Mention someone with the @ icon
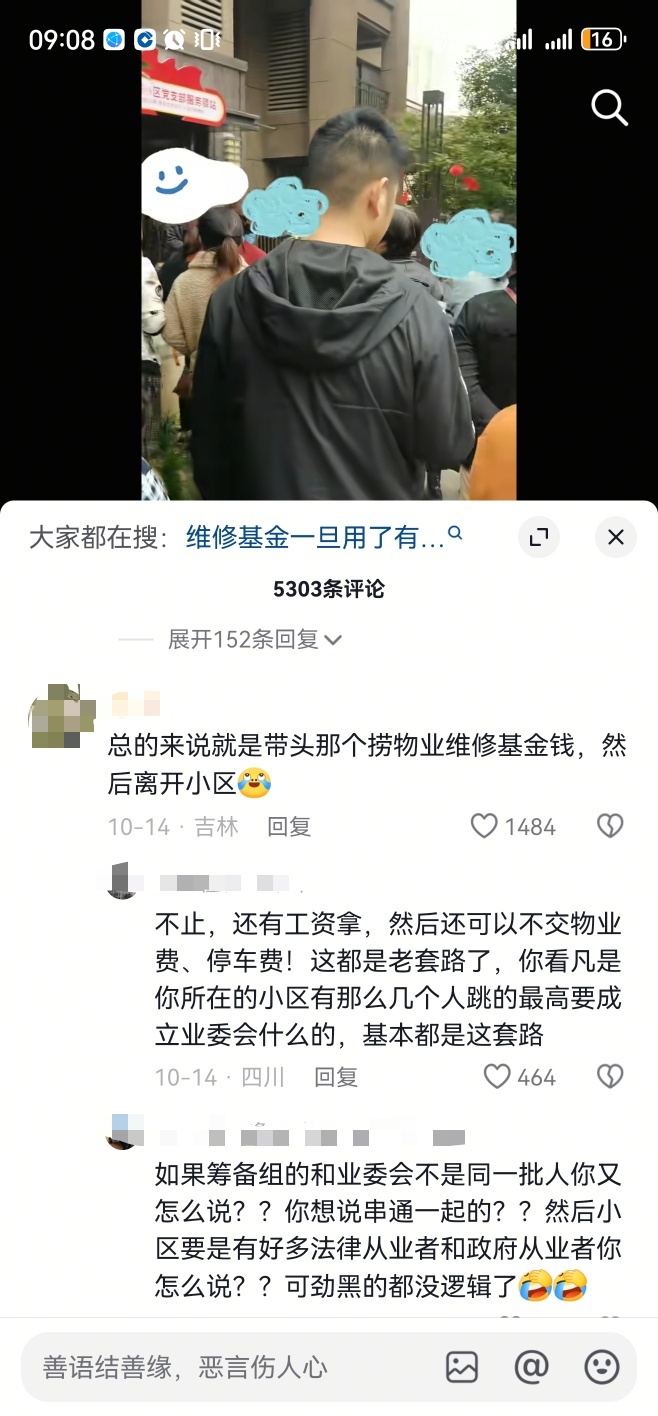The height and width of the screenshot is (1416, 658). [532, 1367]
